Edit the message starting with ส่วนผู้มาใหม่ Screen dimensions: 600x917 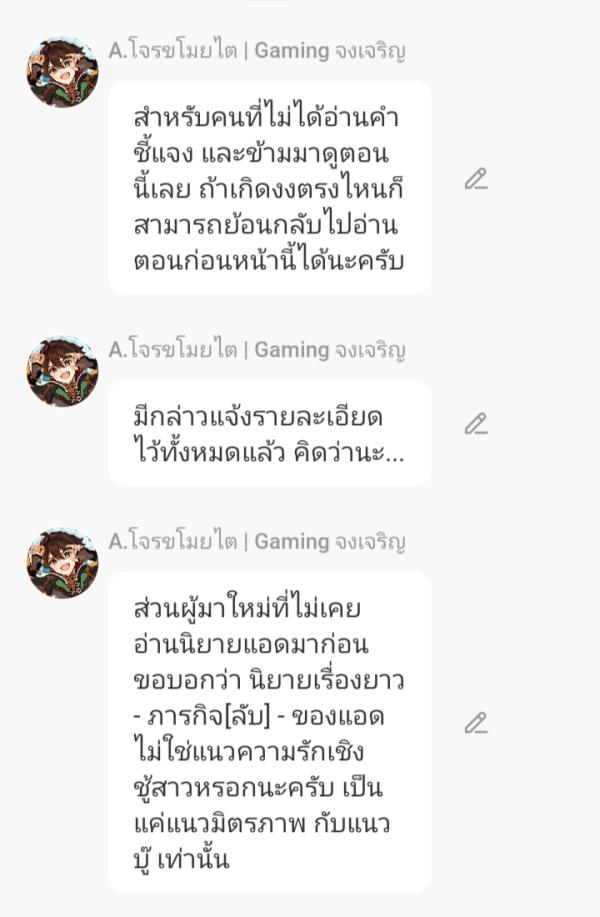point(476,723)
